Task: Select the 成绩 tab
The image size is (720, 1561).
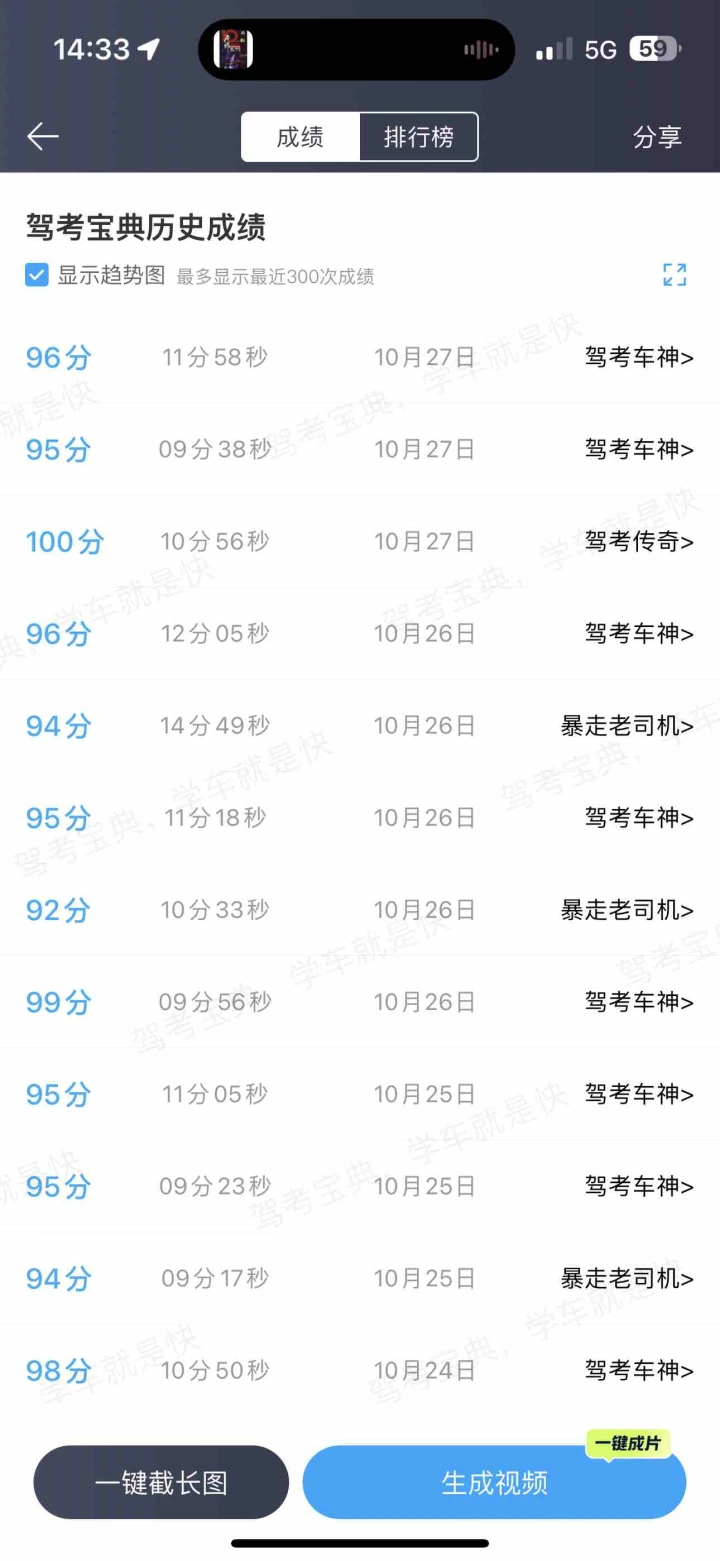Action: click(300, 137)
